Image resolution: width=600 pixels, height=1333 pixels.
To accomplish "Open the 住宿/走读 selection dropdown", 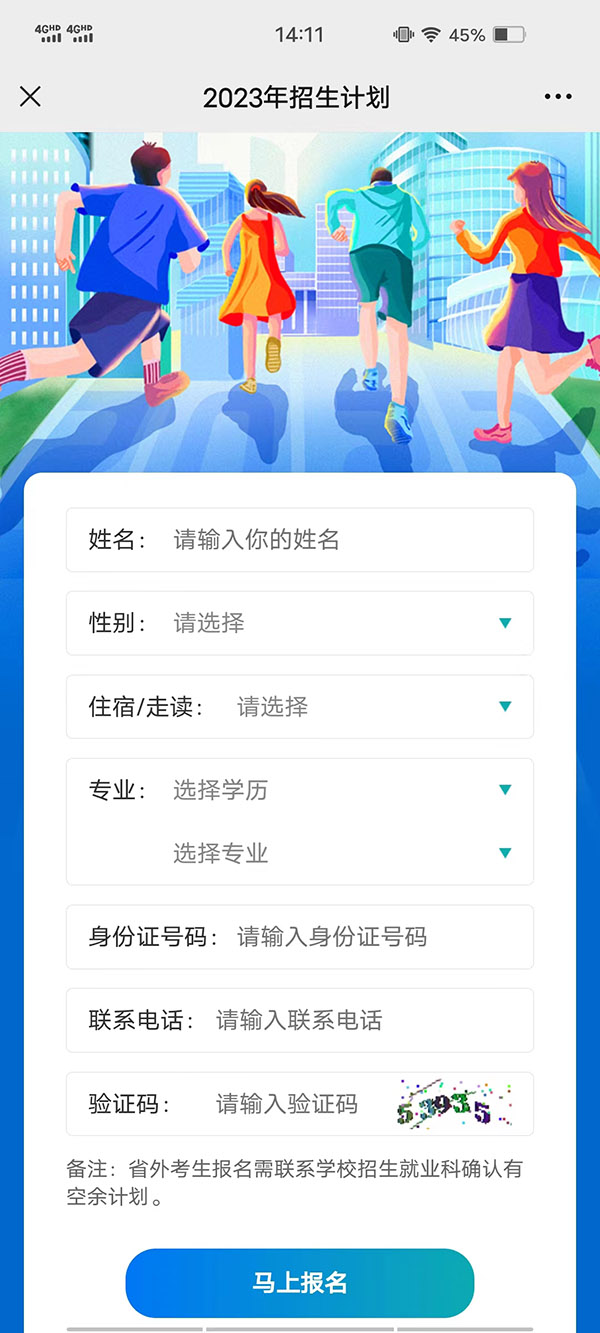I will coord(370,707).
